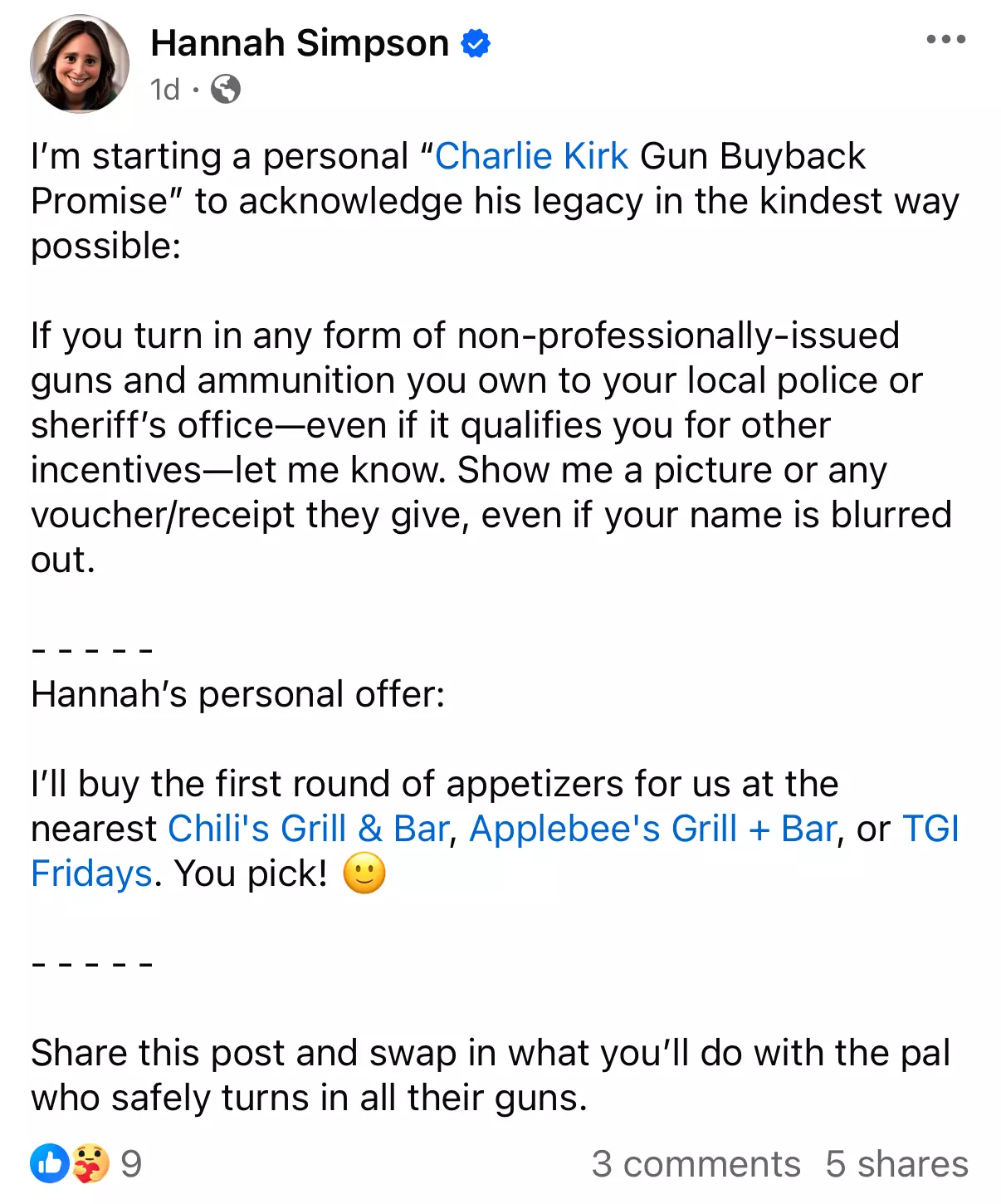Visit the Chili's Grill & Bar page
Viewport: 1001px width, 1204px height.
tap(308, 829)
